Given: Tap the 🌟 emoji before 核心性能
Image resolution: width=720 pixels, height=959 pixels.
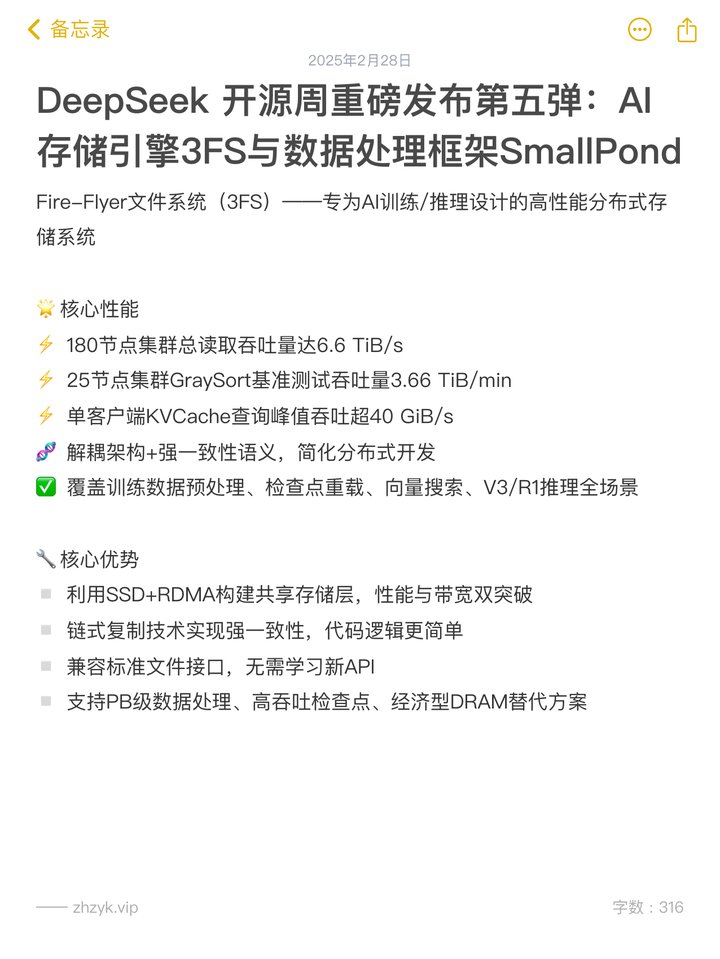Looking at the screenshot, I should [x=44, y=310].
